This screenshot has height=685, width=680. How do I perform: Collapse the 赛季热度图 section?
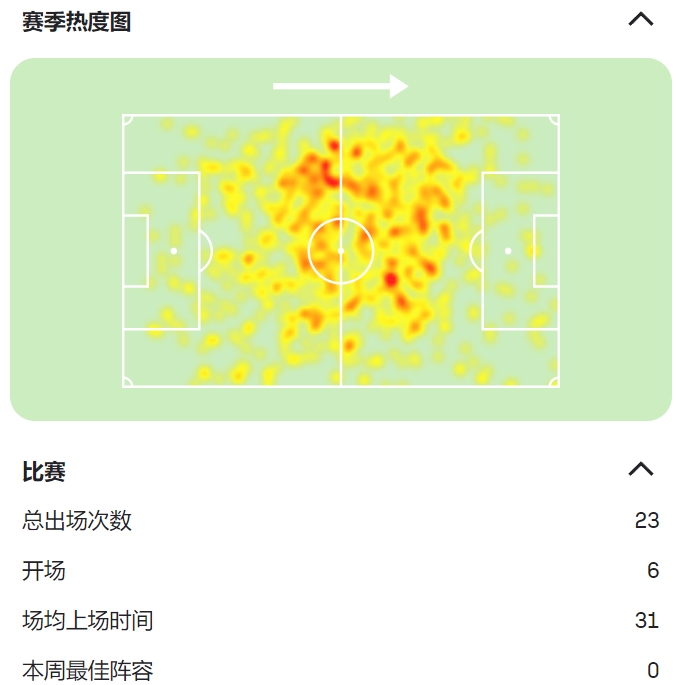click(x=640, y=19)
